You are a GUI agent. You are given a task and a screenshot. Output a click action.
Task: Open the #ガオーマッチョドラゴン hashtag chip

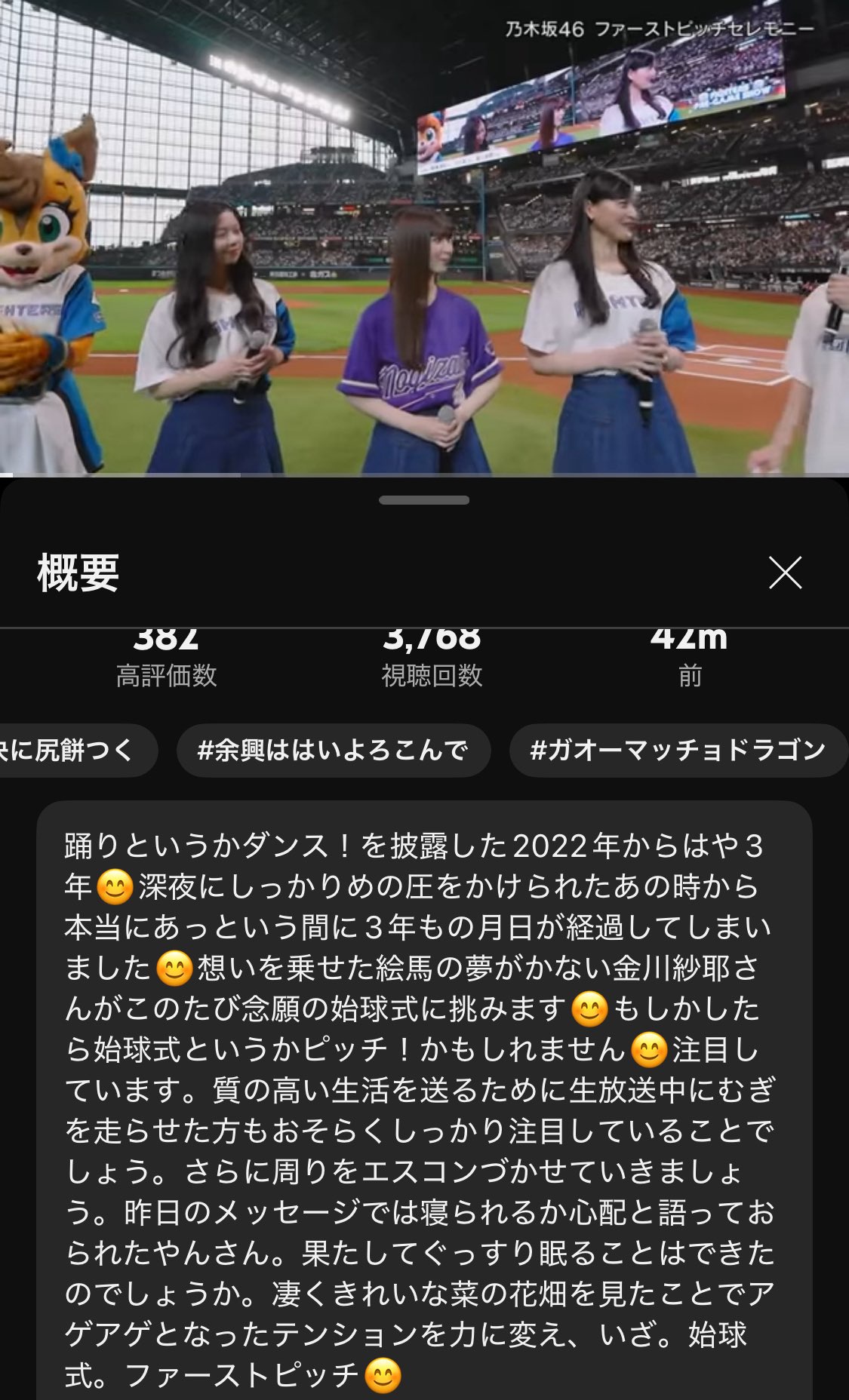(678, 751)
